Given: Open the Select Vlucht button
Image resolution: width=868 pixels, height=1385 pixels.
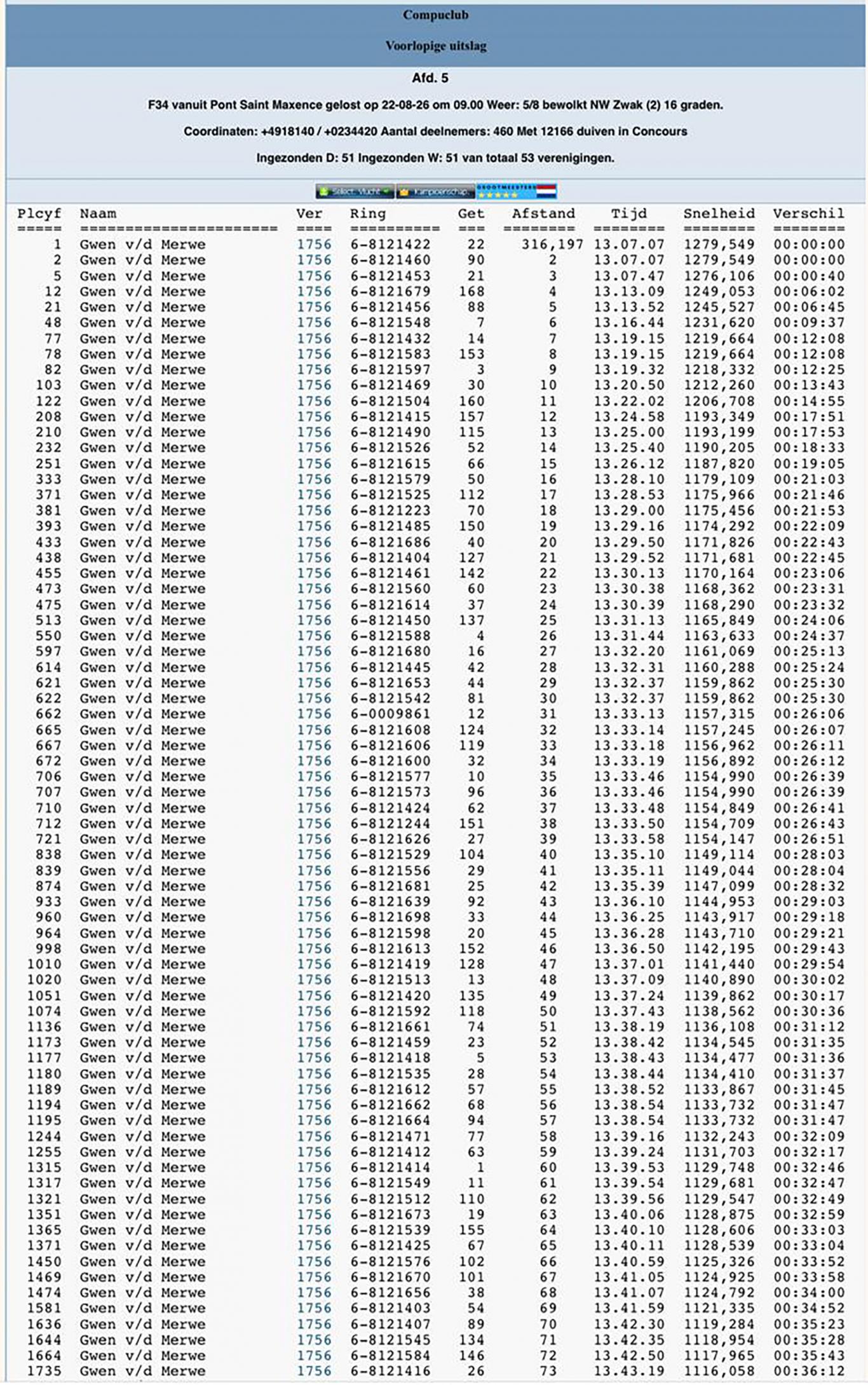Looking at the screenshot, I should point(355,191).
